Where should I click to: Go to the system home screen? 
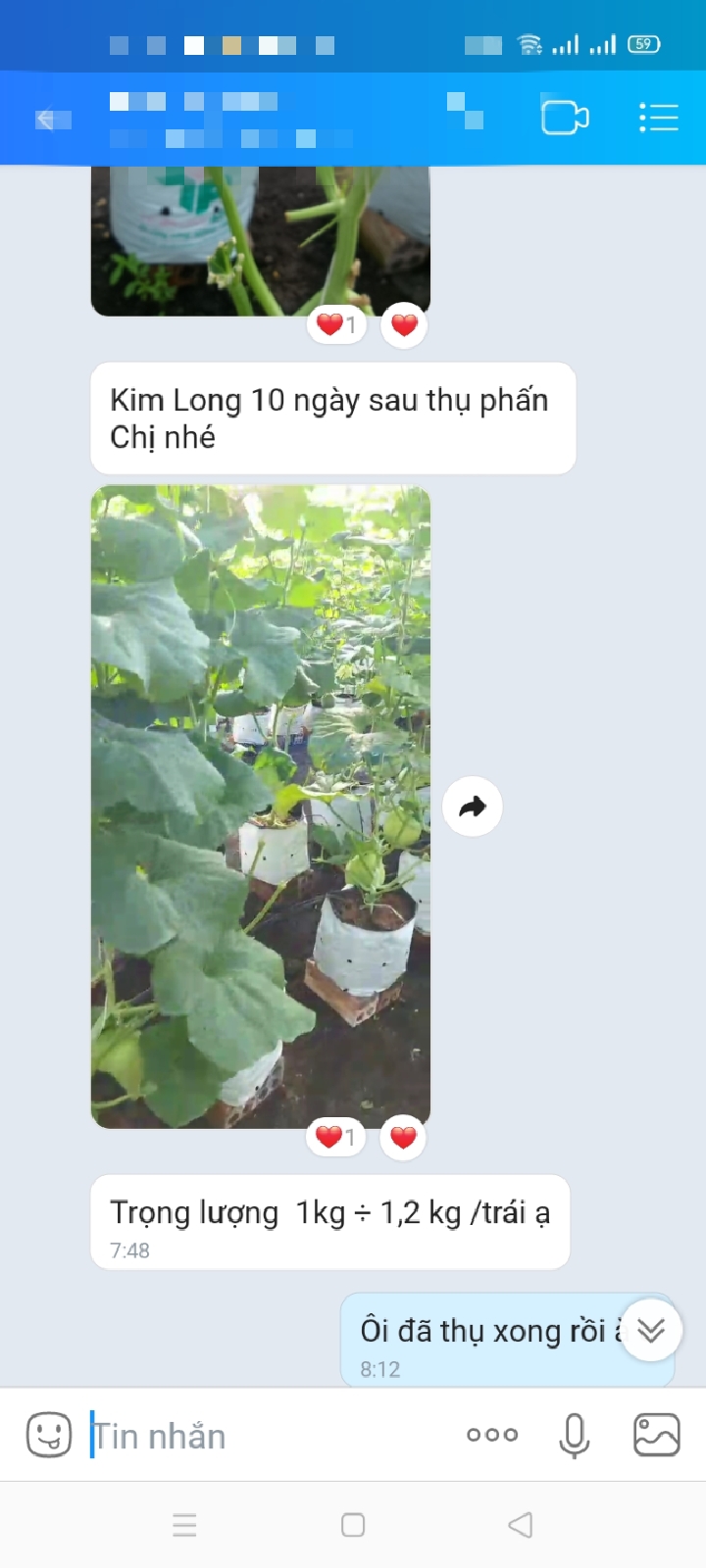[353, 1525]
